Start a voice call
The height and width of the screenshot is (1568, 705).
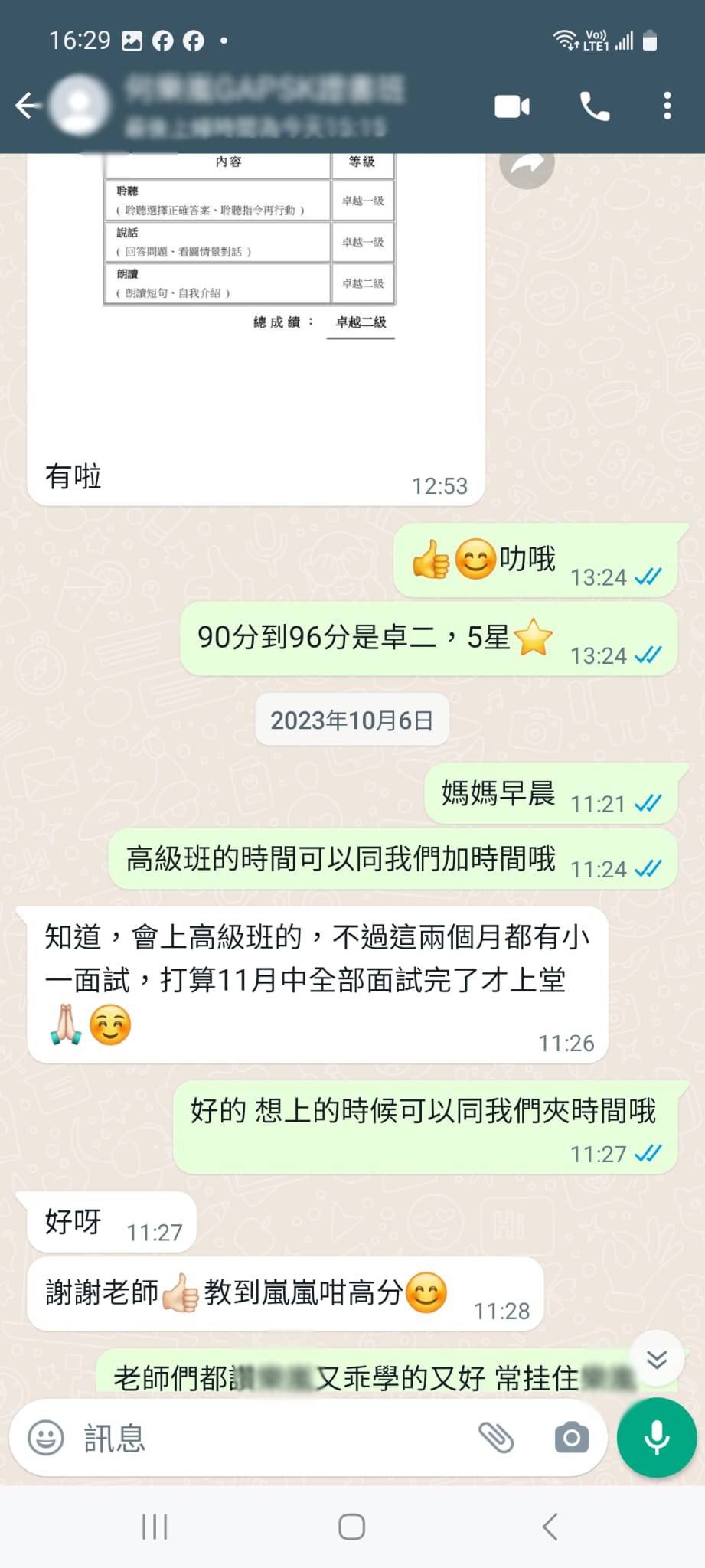point(594,106)
